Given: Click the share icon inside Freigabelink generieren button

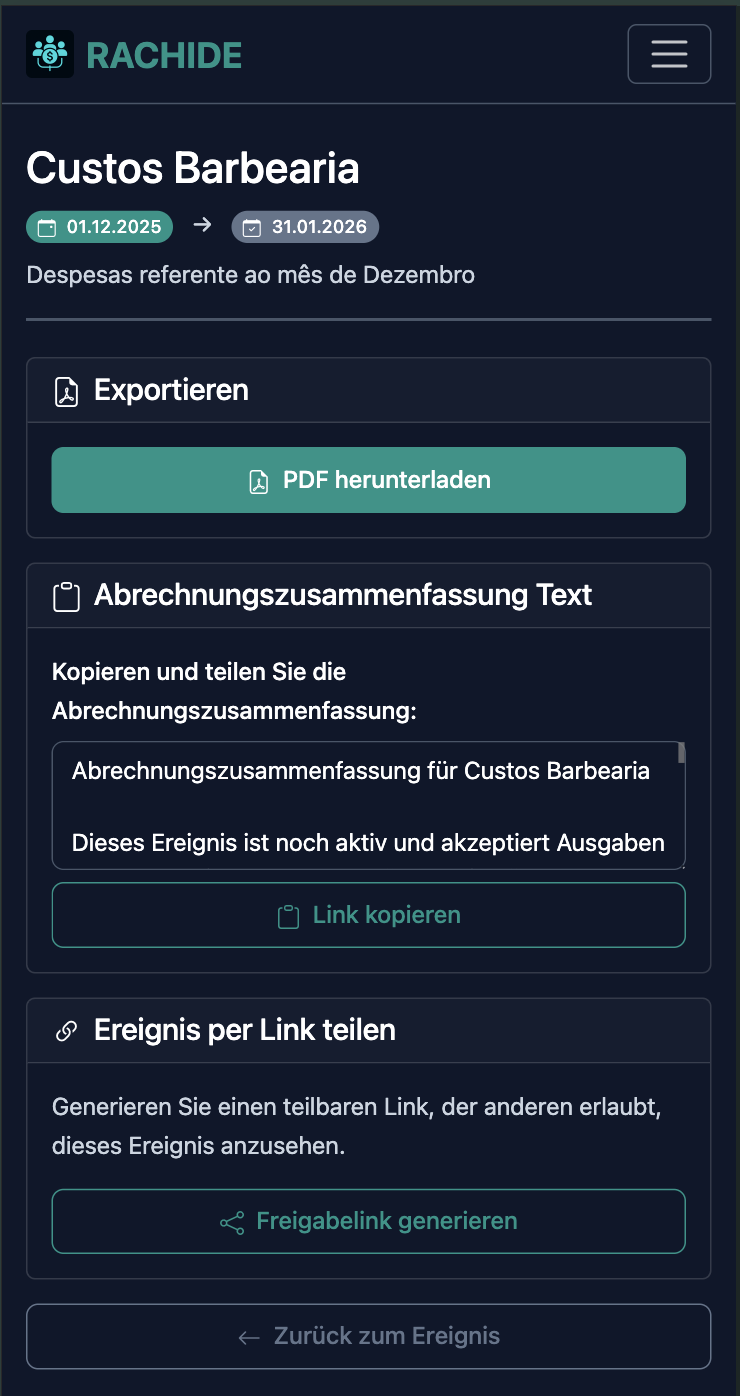Looking at the screenshot, I should pyautogui.click(x=232, y=1221).
